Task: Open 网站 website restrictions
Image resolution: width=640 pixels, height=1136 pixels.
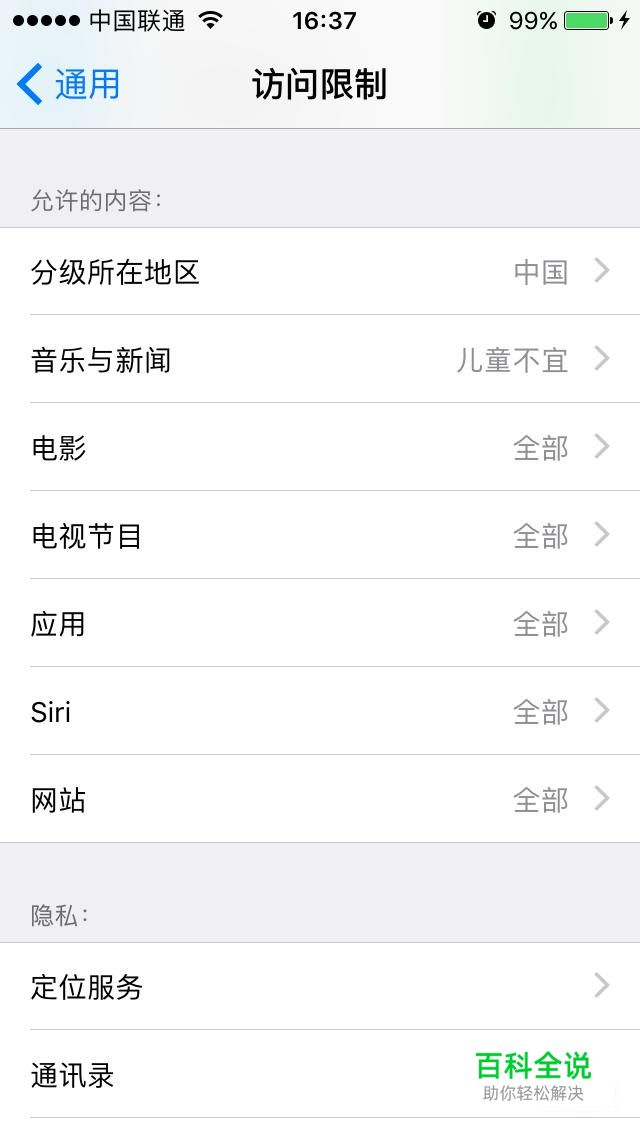Action: coord(320,798)
